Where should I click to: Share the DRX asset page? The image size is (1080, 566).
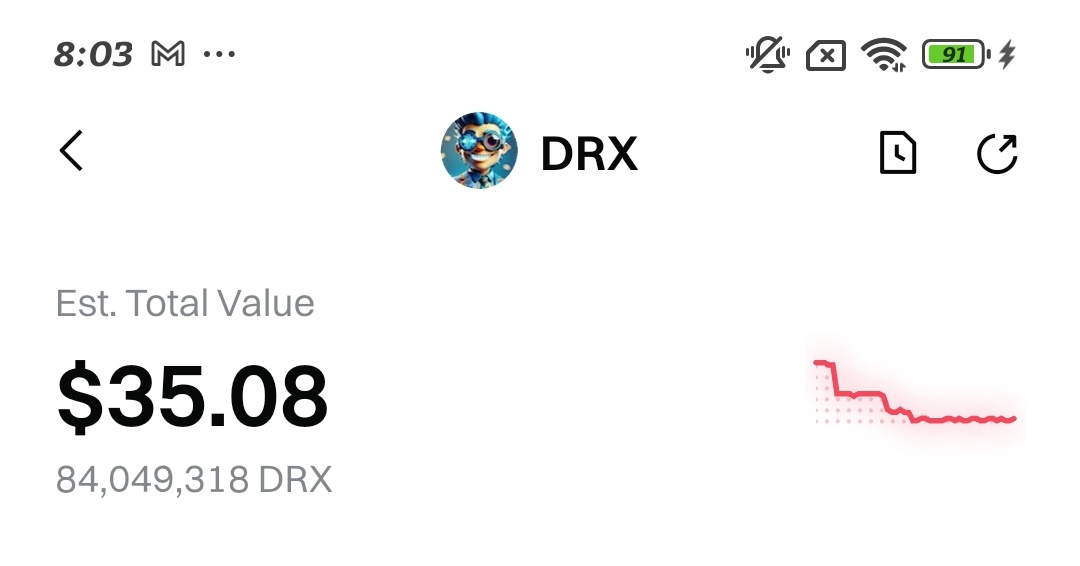tap(996, 153)
